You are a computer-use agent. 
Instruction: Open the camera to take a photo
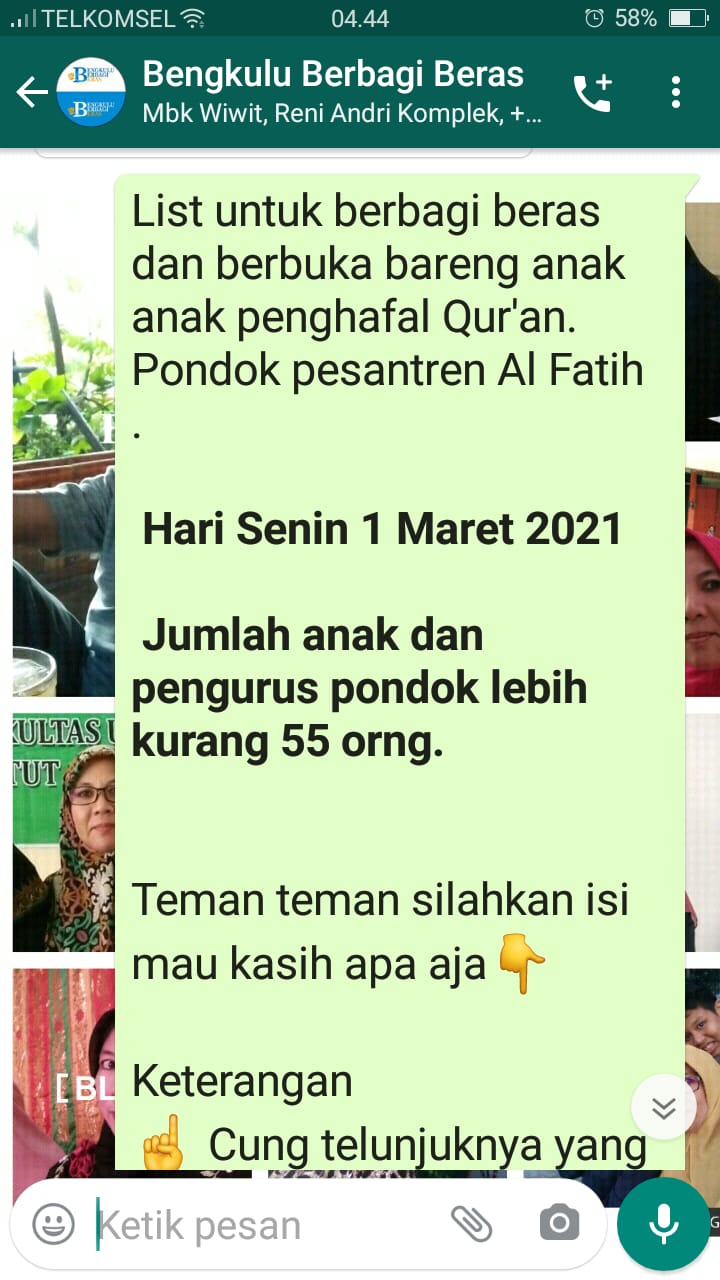(559, 1223)
